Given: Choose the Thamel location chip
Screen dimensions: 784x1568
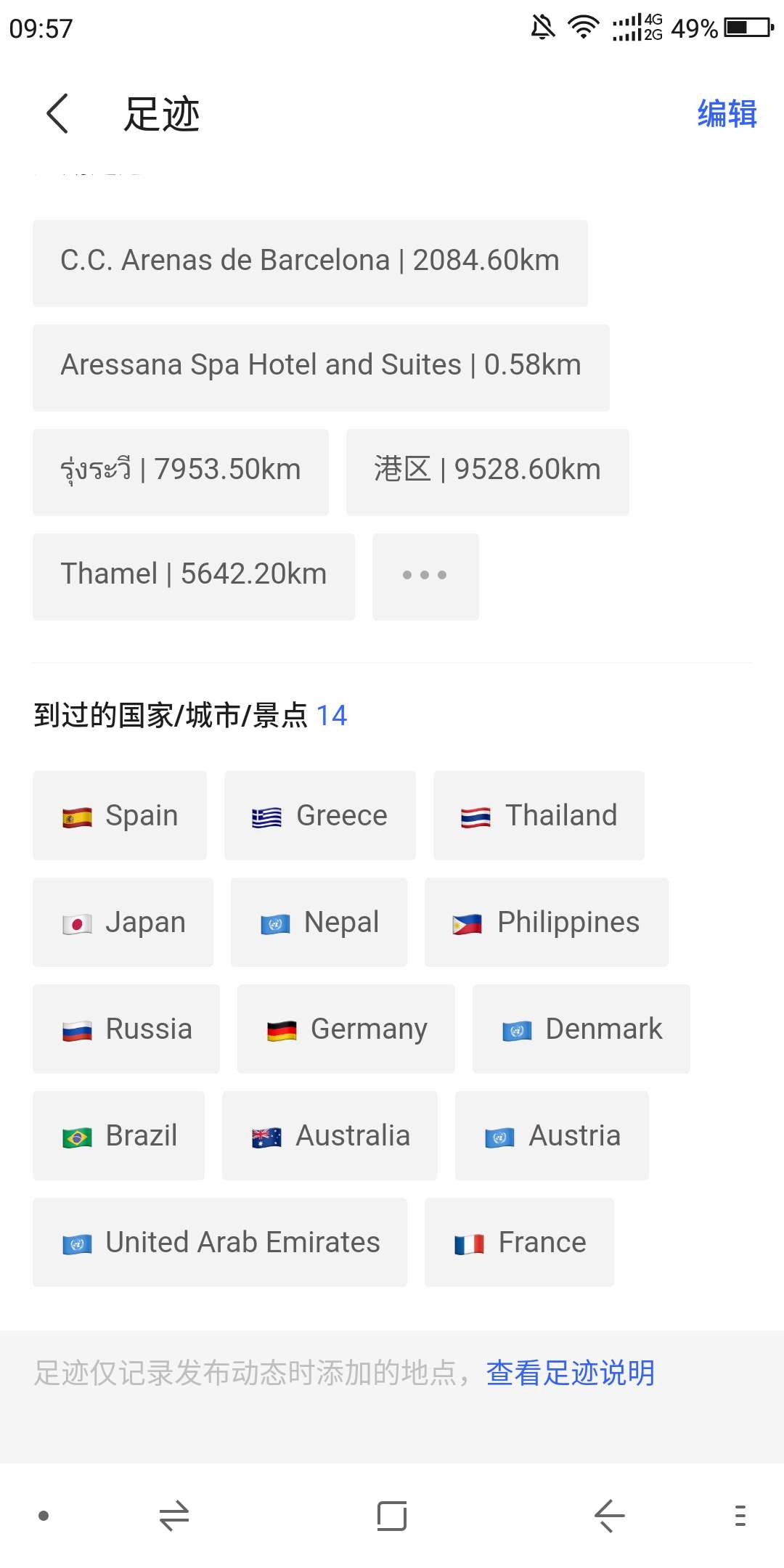Looking at the screenshot, I should tap(193, 576).
